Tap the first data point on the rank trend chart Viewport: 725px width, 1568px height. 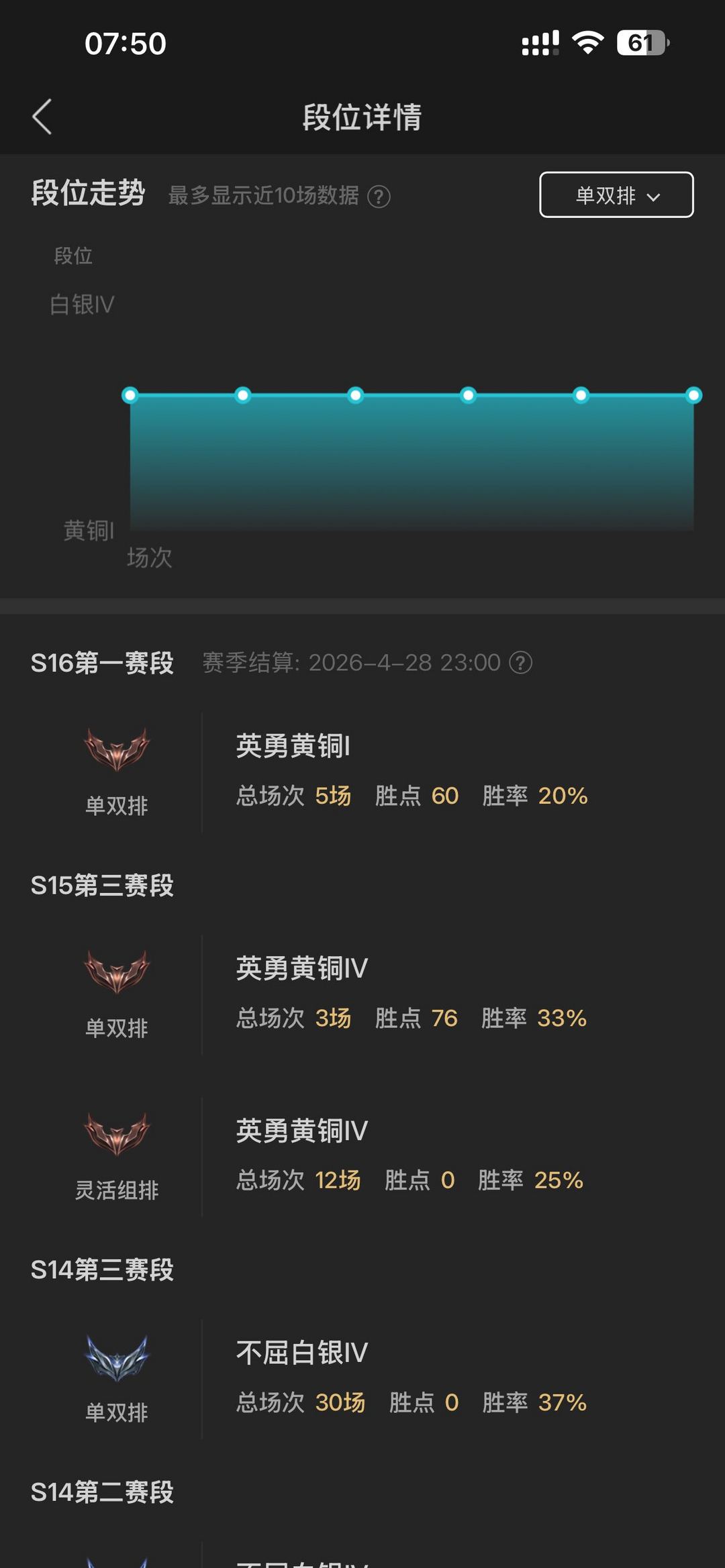click(x=130, y=395)
